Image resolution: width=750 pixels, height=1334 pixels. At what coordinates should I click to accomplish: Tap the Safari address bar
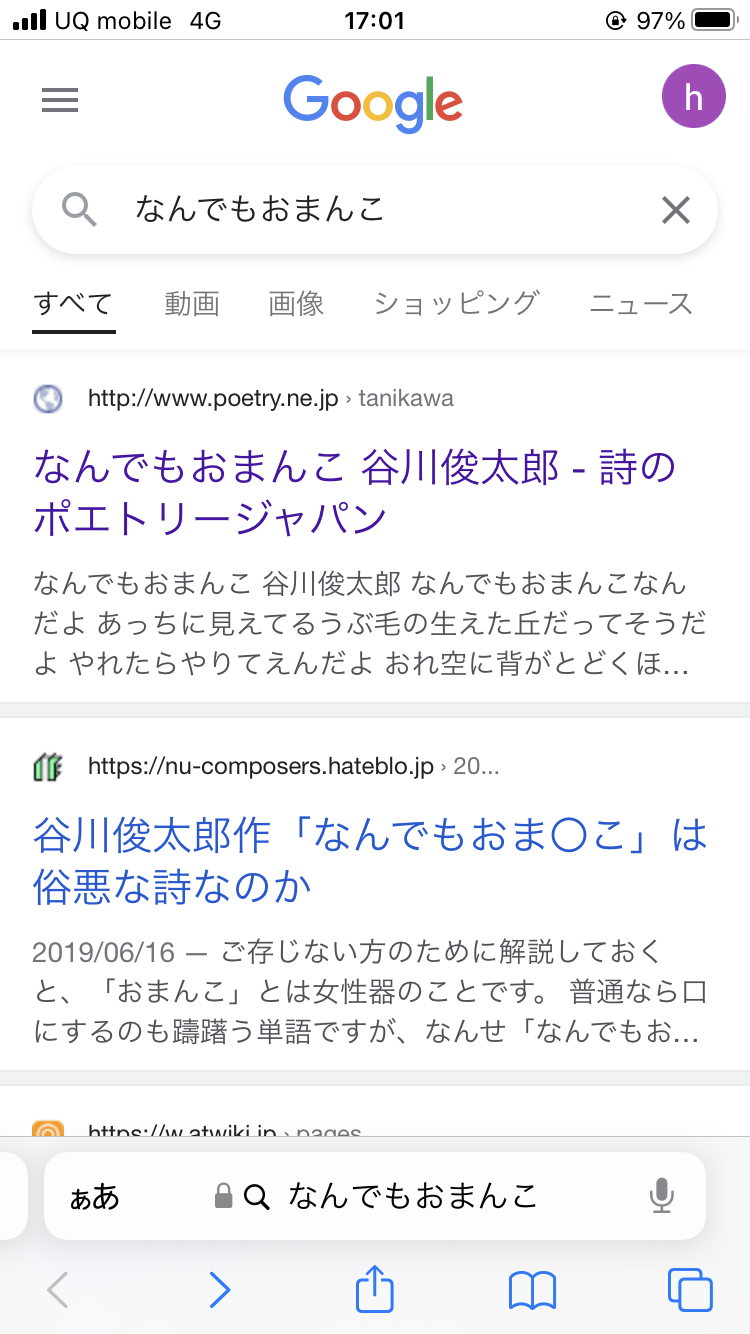click(x=375, y=1196)
